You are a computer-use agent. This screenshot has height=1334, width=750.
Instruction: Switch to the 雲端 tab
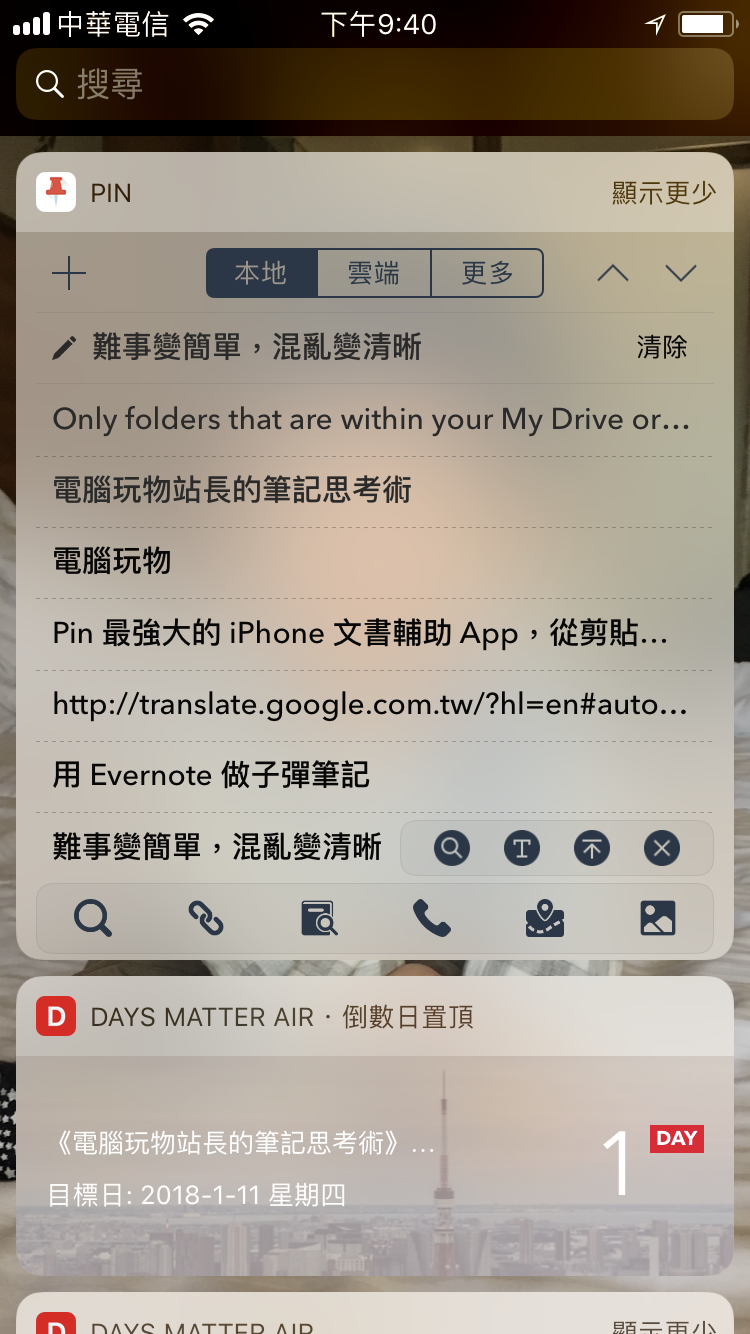click(x=374, y=273)
